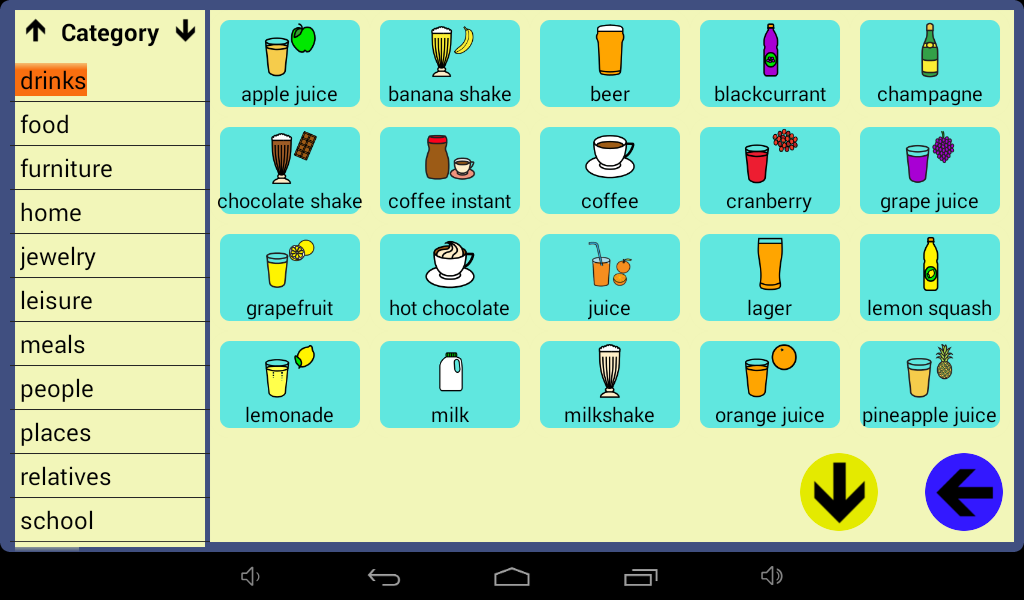The height and width of the screenshot is (600, 1024).
Task: Choose the champagne tile
Action: point(930,64)
